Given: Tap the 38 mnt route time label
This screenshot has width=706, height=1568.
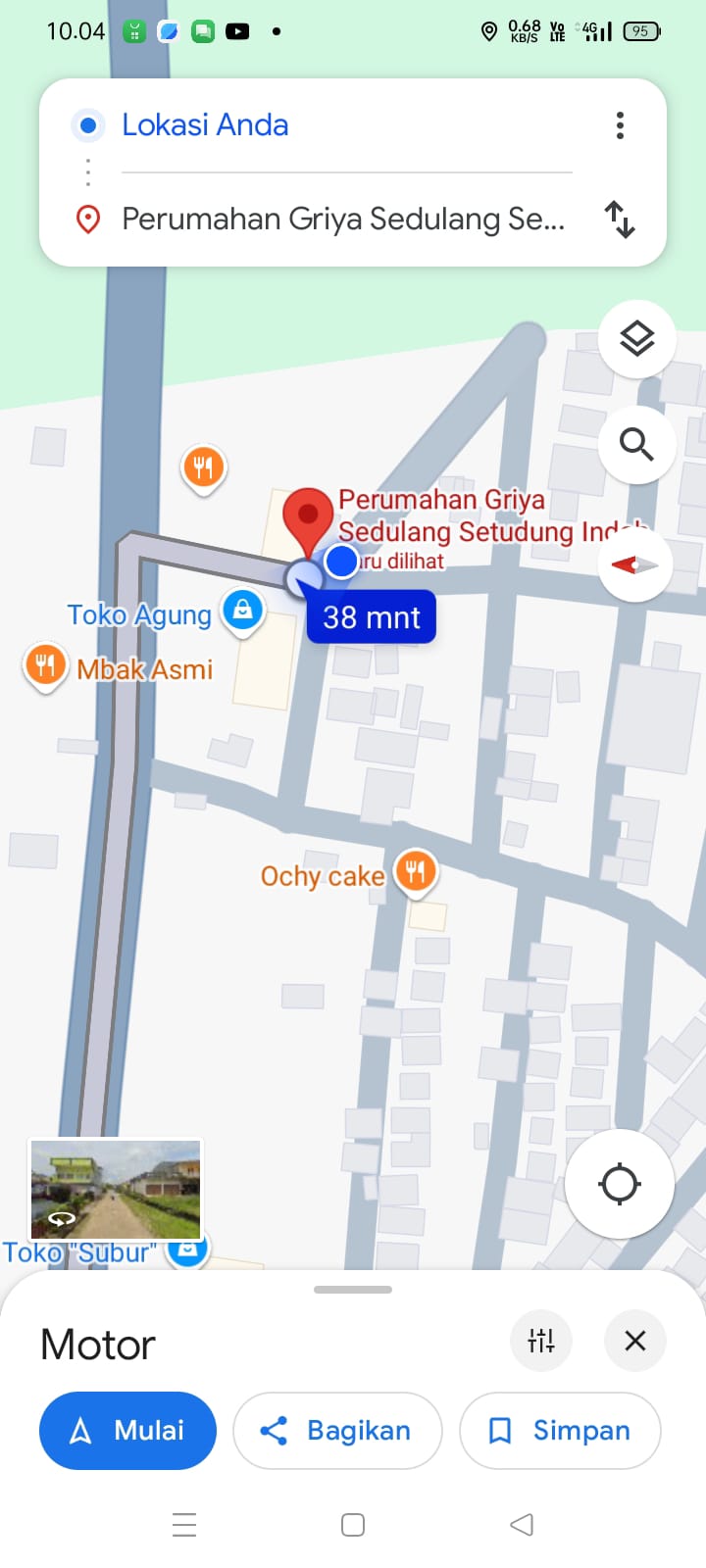Looking at the screenshot, I should [371, 616].
